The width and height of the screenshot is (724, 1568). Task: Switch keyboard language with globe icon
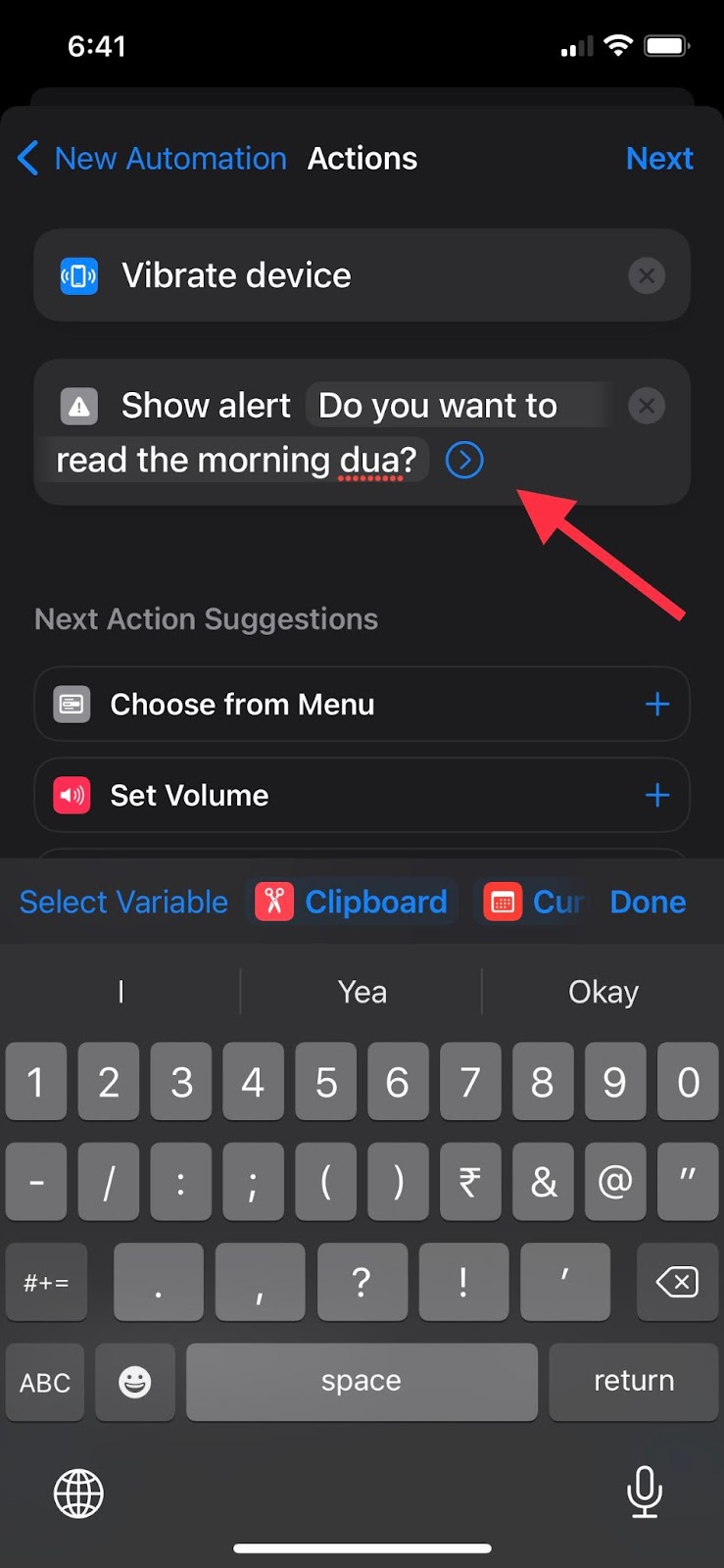(78, 1494)
